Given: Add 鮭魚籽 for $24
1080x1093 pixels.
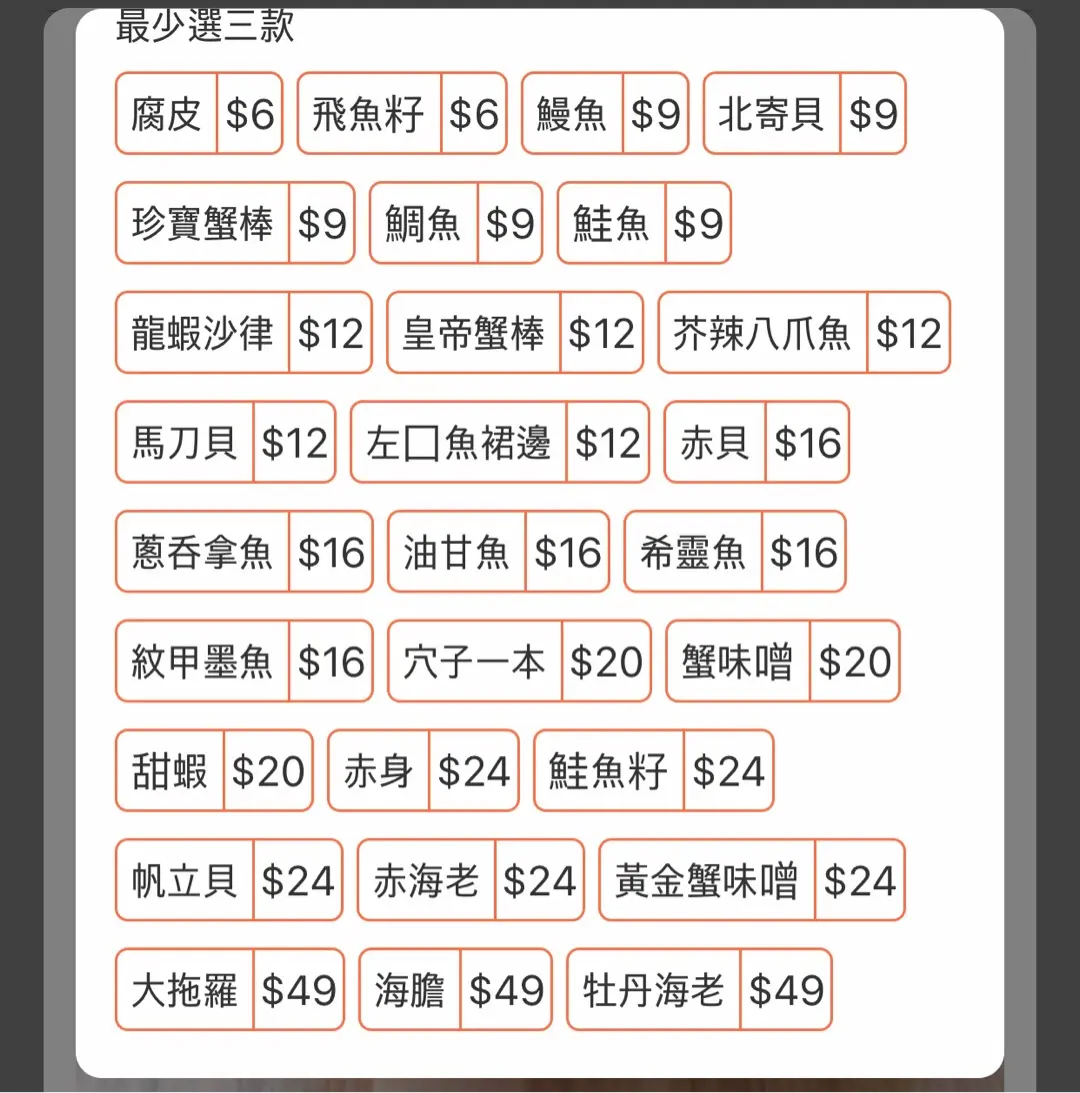Looking at the screenshot, I should 653,771.
